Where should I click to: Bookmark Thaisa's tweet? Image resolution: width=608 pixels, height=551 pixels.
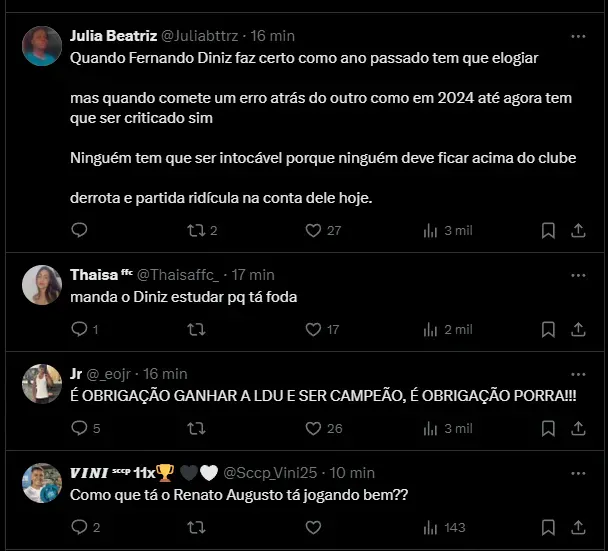[x=548, y=328]
